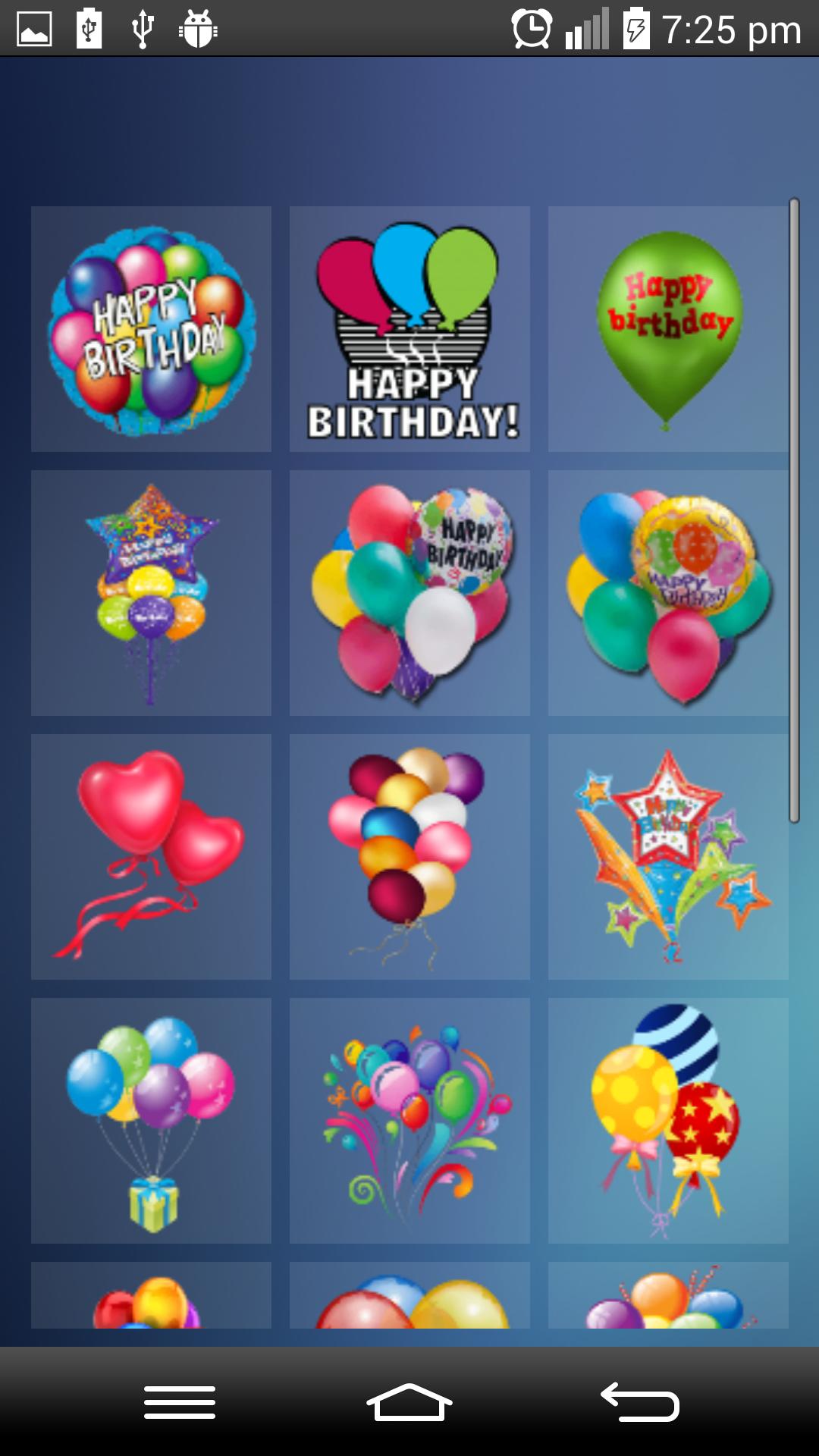The width and height of the screenshot is (819, 1456).
Task: Choose the green Happy Birthday balloon sticker
Action: coord(667,328)
